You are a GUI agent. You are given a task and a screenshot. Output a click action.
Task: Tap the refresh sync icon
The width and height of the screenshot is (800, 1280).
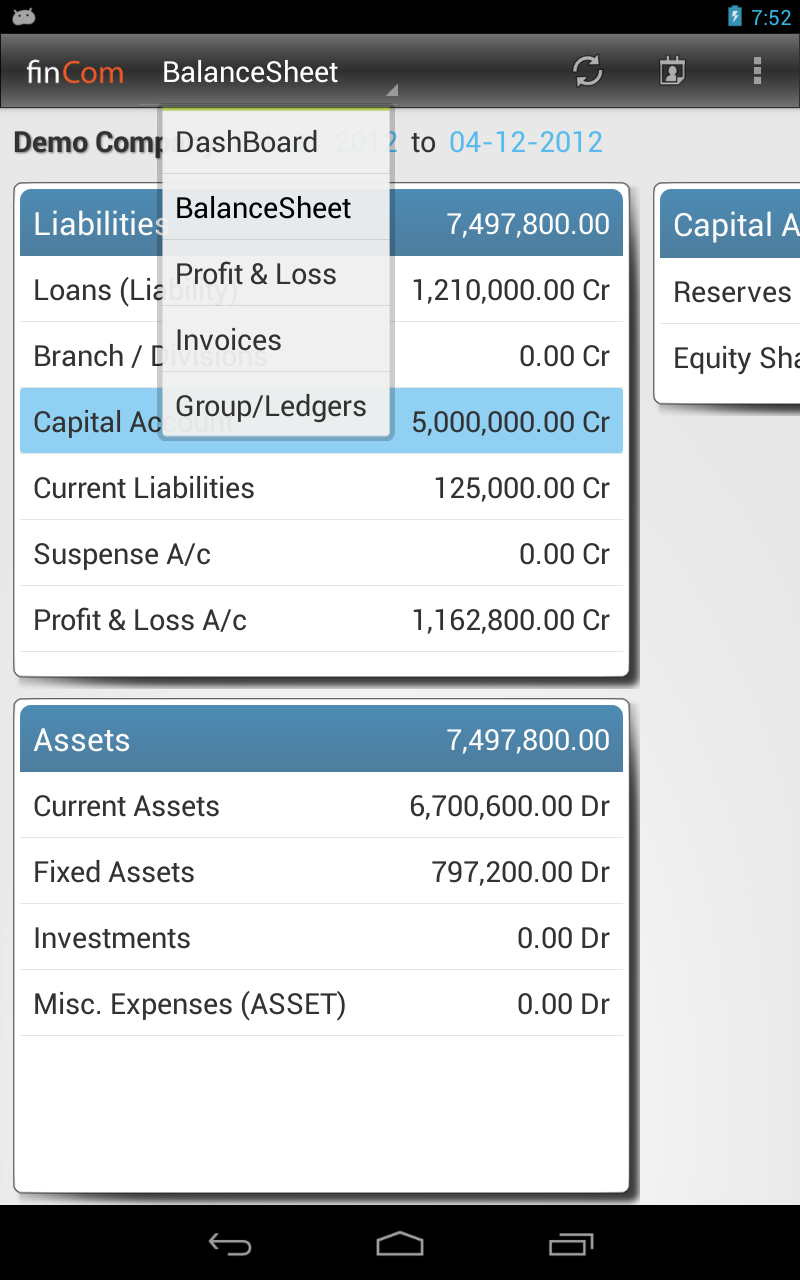[587, 71]
